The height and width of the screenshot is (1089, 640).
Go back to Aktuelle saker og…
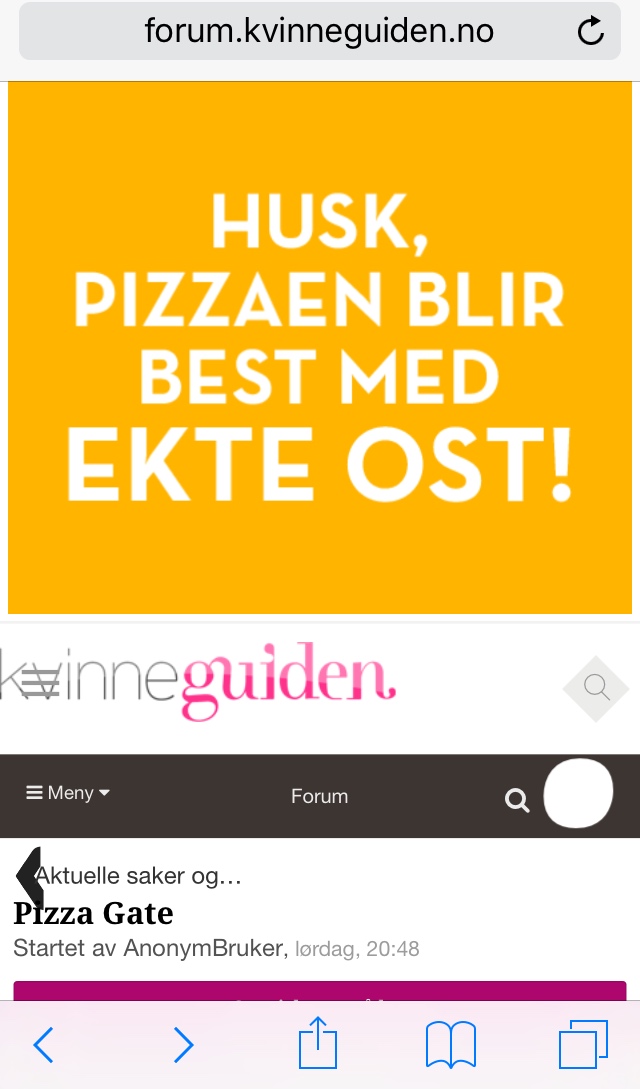point(128,876)
